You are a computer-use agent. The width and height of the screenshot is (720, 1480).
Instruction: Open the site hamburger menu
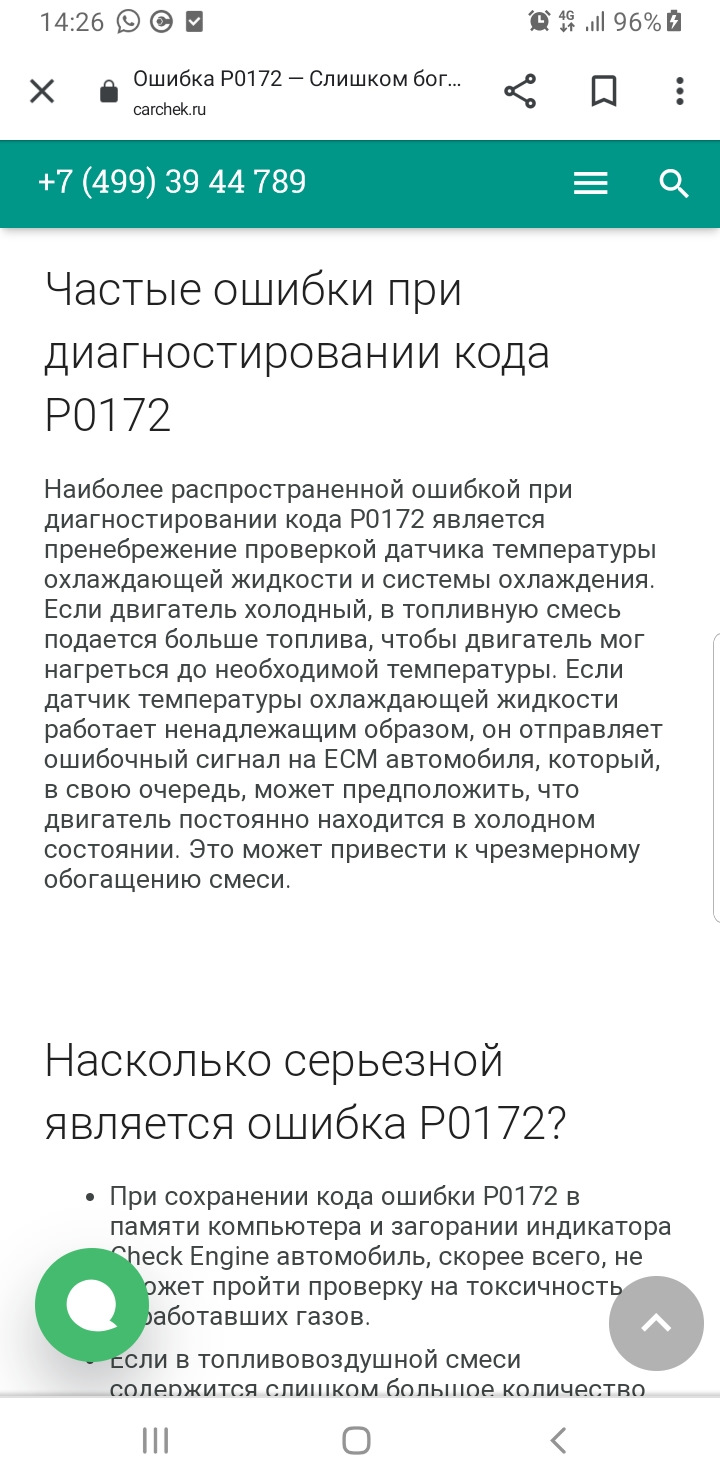(591, 183)
